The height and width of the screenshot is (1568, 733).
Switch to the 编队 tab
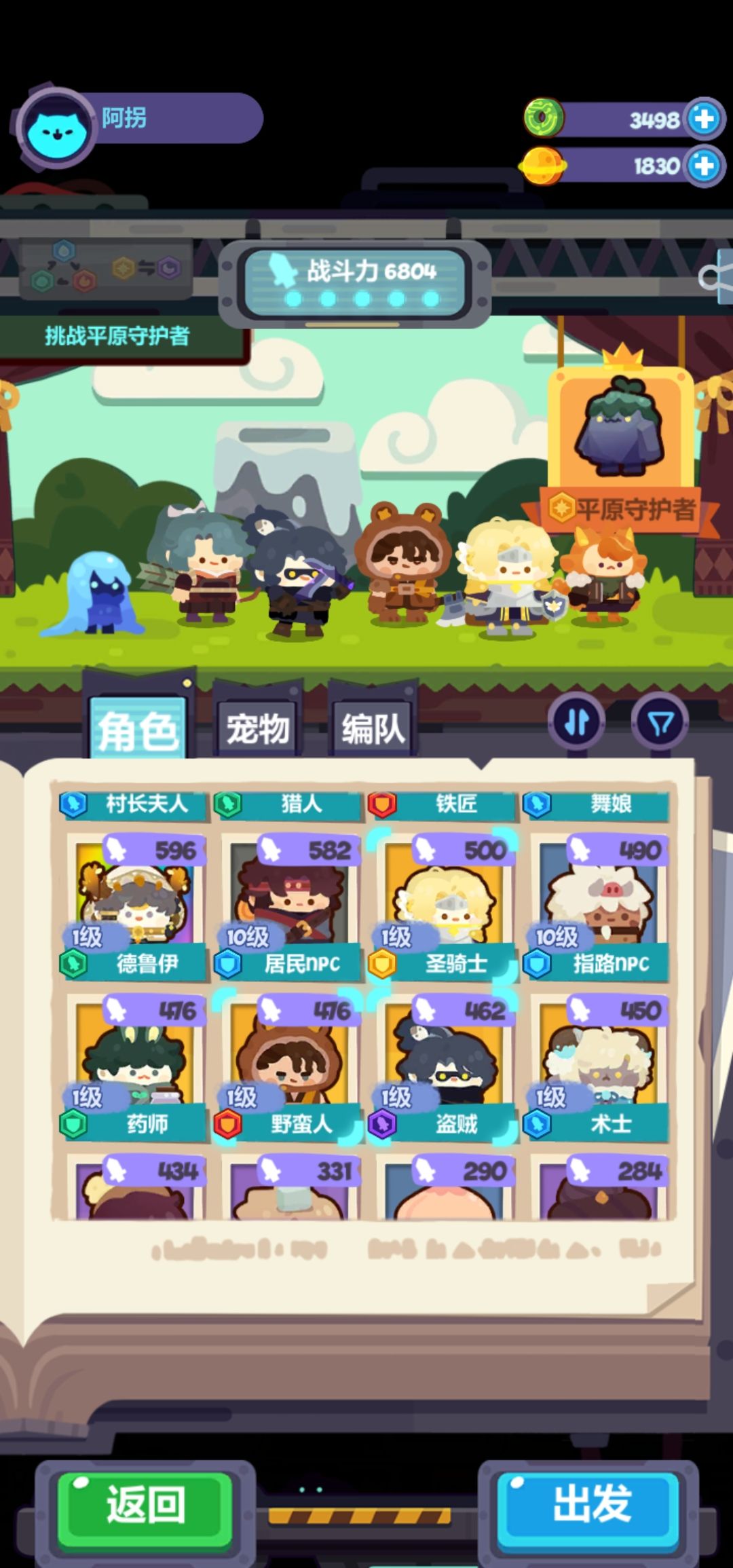coord(373,730)
